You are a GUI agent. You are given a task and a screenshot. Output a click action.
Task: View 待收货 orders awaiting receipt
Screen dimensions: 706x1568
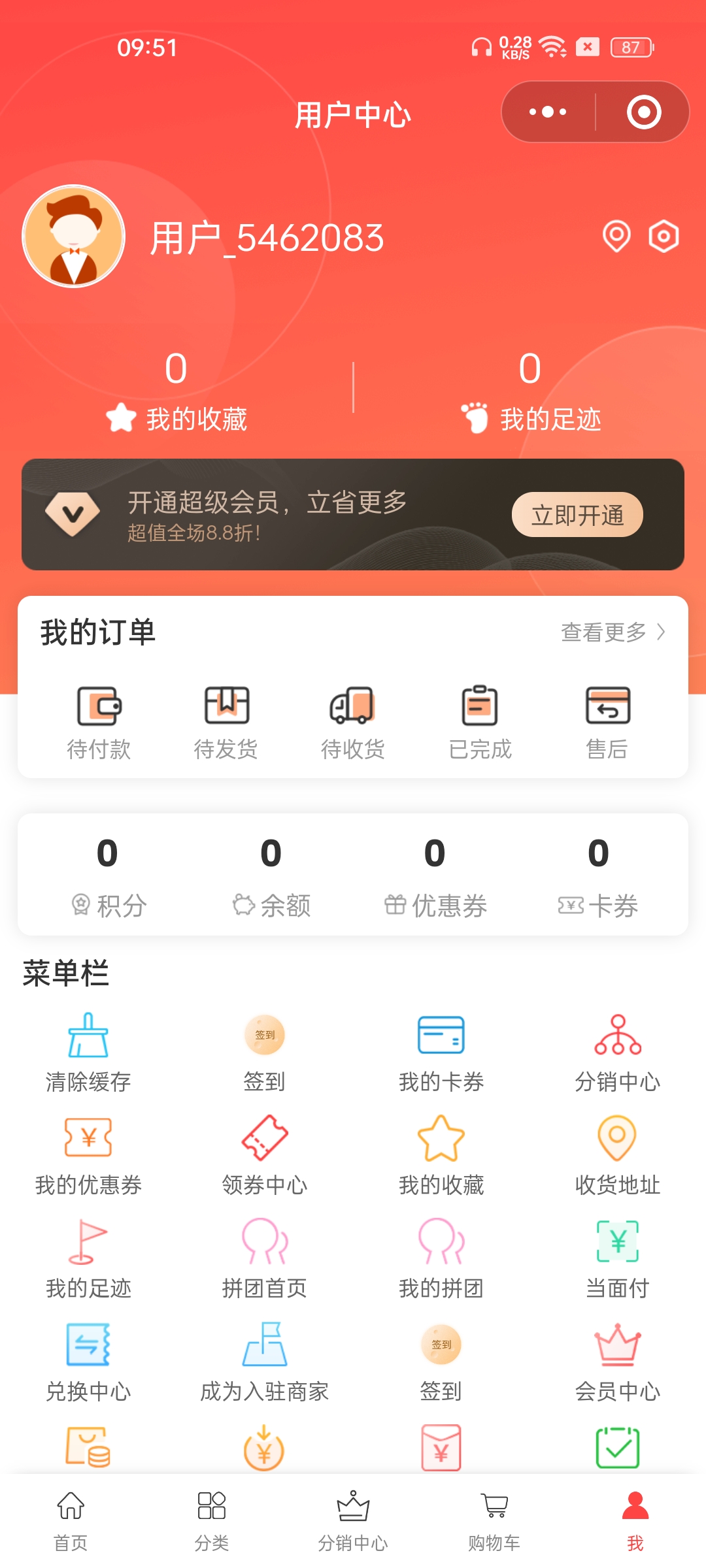tap(352, 722)
